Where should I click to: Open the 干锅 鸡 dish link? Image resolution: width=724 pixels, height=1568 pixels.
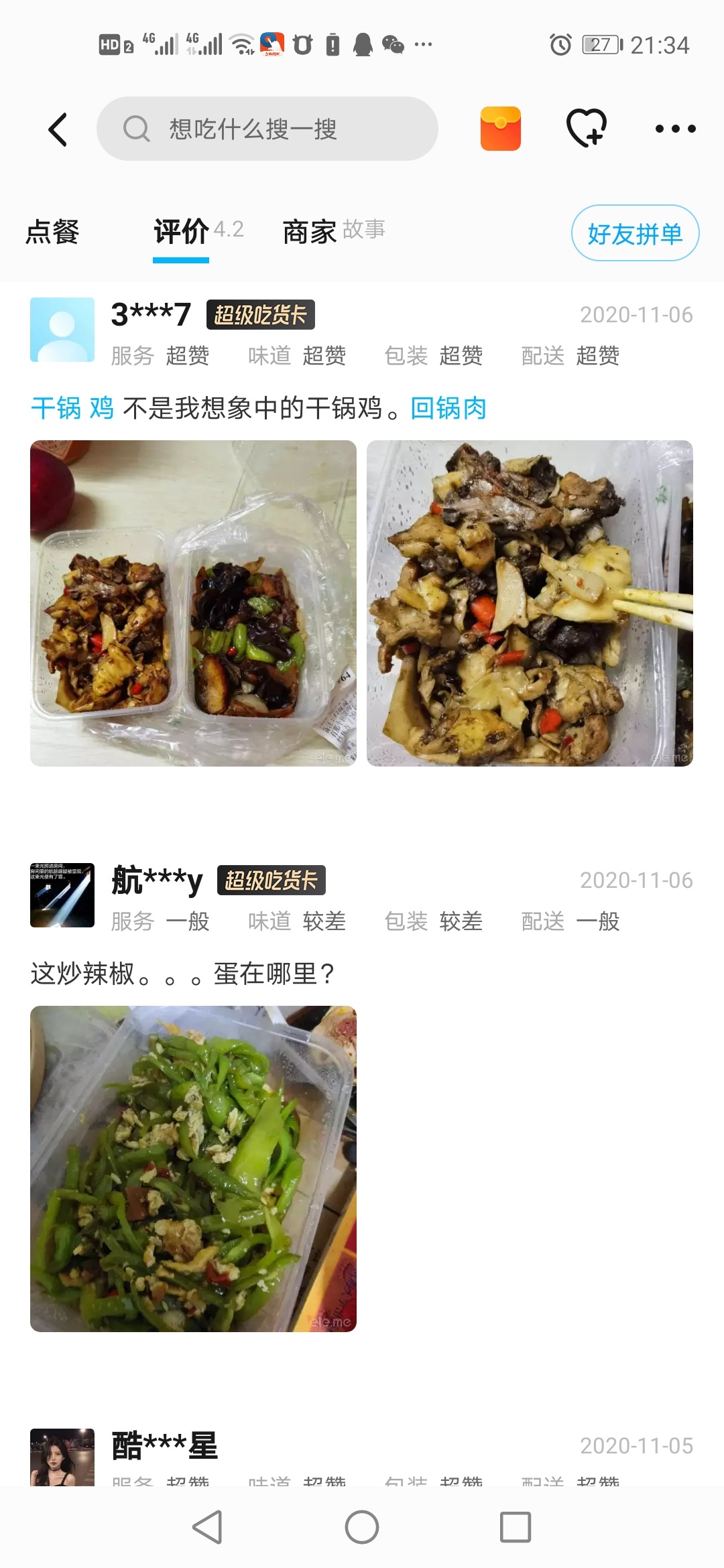pyautogui.click(x=72, y=408)
